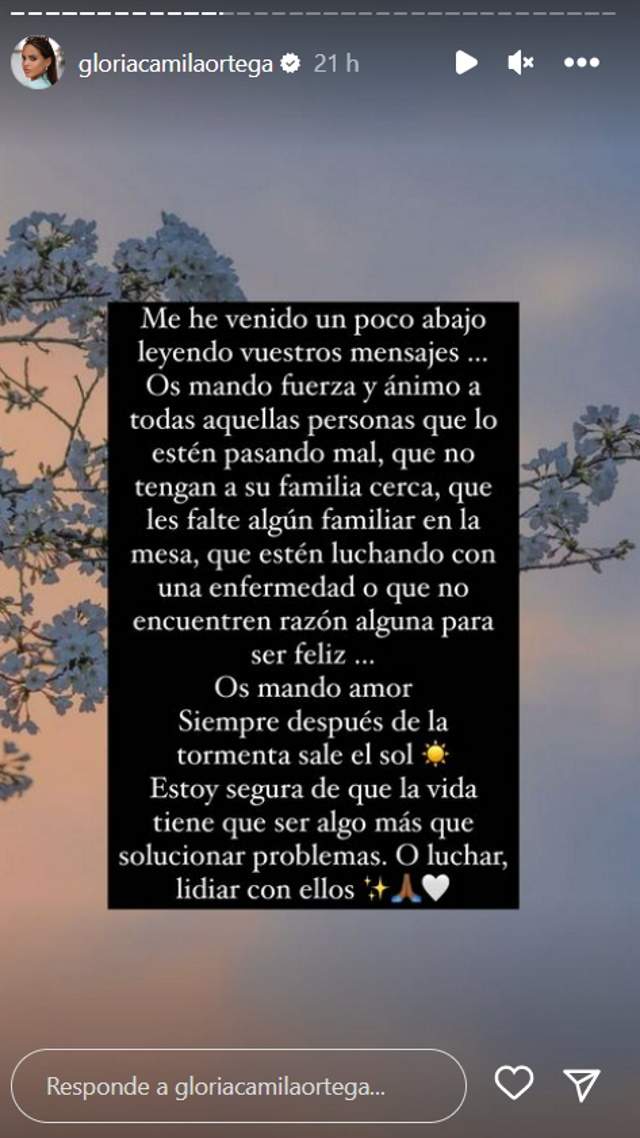Play the story
Image resolution: width=640 pixels, height=1138 pixels.
tap(466, 63)
